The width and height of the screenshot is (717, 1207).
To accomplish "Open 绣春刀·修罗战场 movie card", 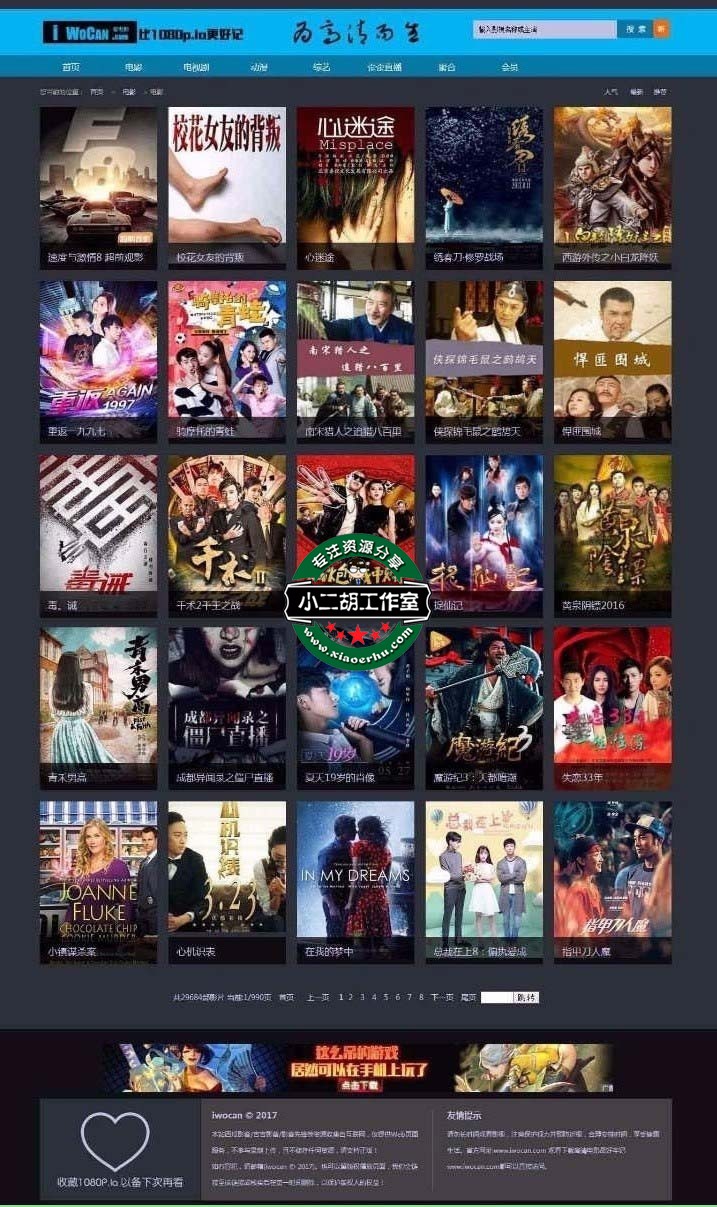I will 484,187.
